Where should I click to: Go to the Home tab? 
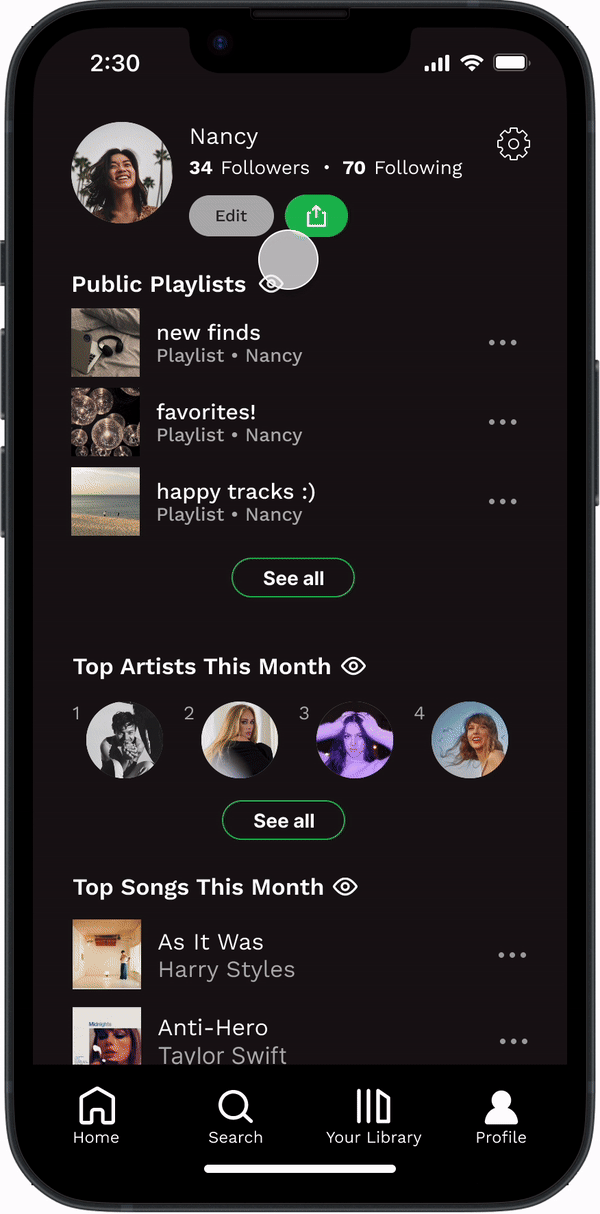[x=96, y=1116]
